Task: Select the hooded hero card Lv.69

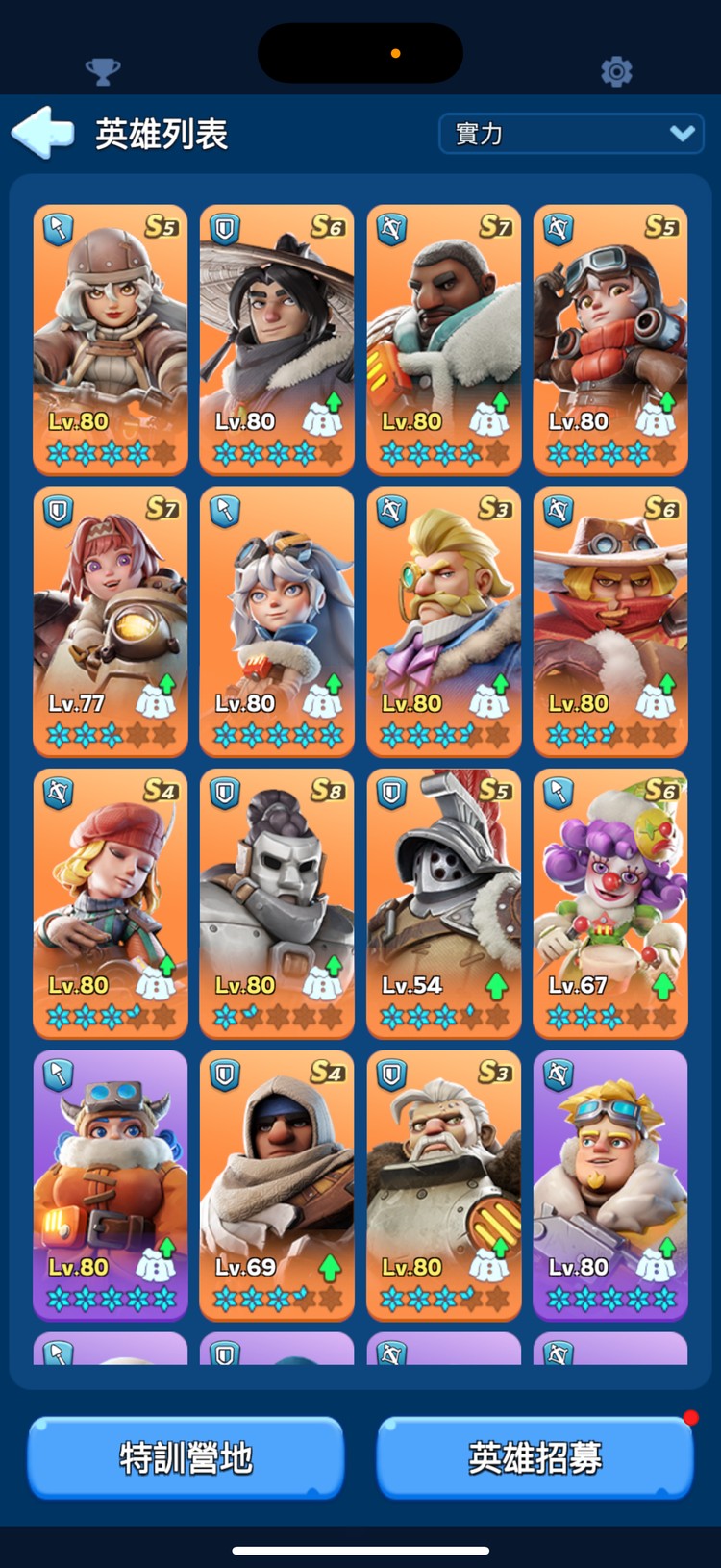Action: 277,1184
